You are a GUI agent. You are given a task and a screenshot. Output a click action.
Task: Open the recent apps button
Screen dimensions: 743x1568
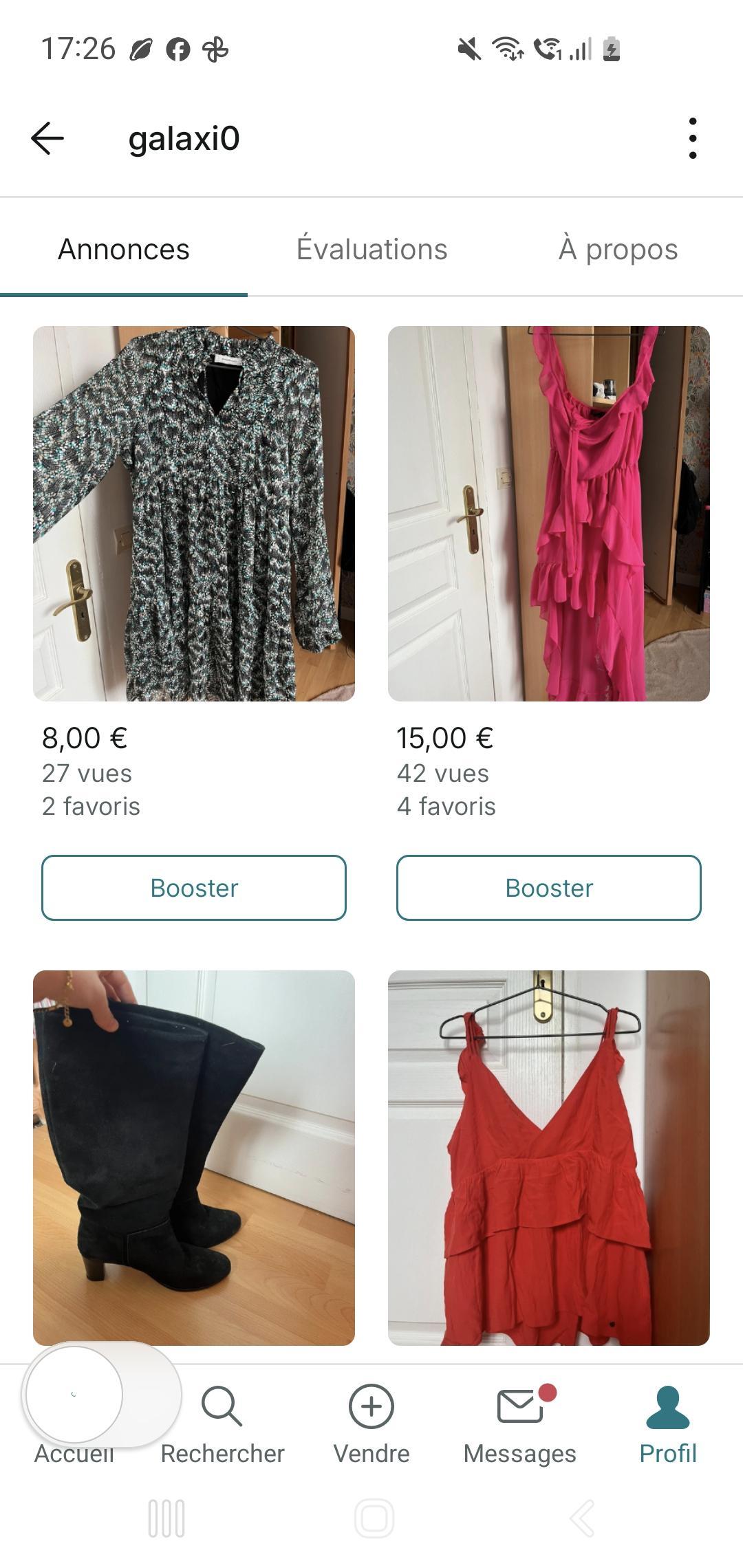tap(166, 1518)
